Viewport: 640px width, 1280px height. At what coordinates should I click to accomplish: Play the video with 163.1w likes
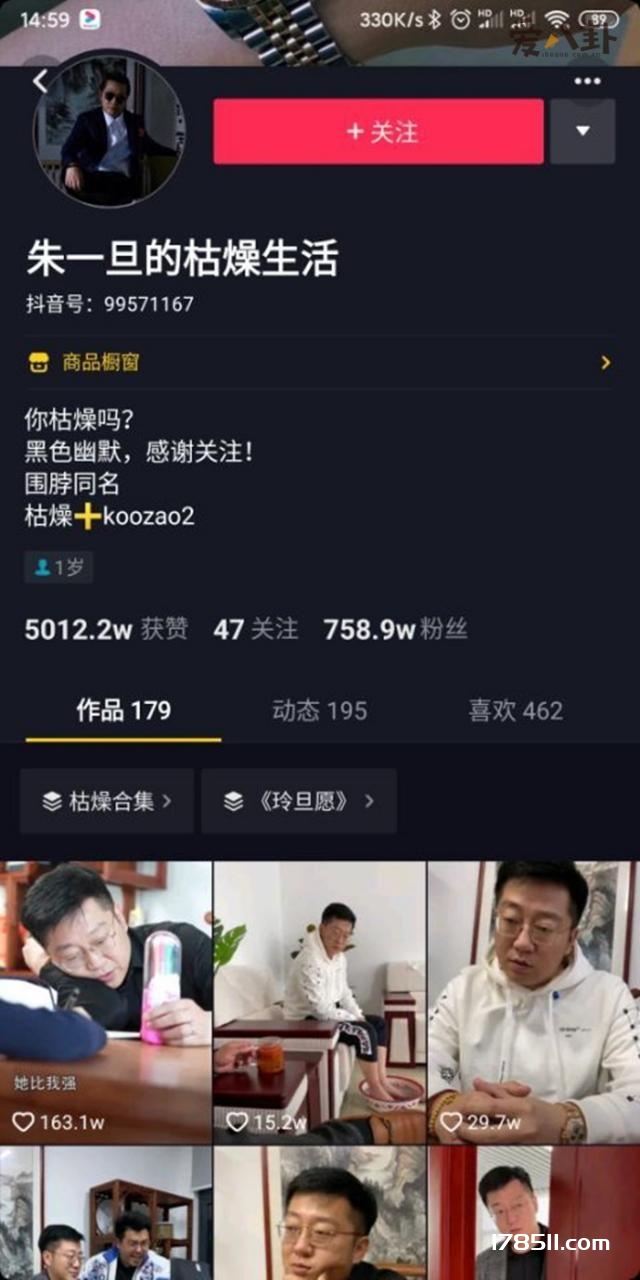(x=105, y=1002)
